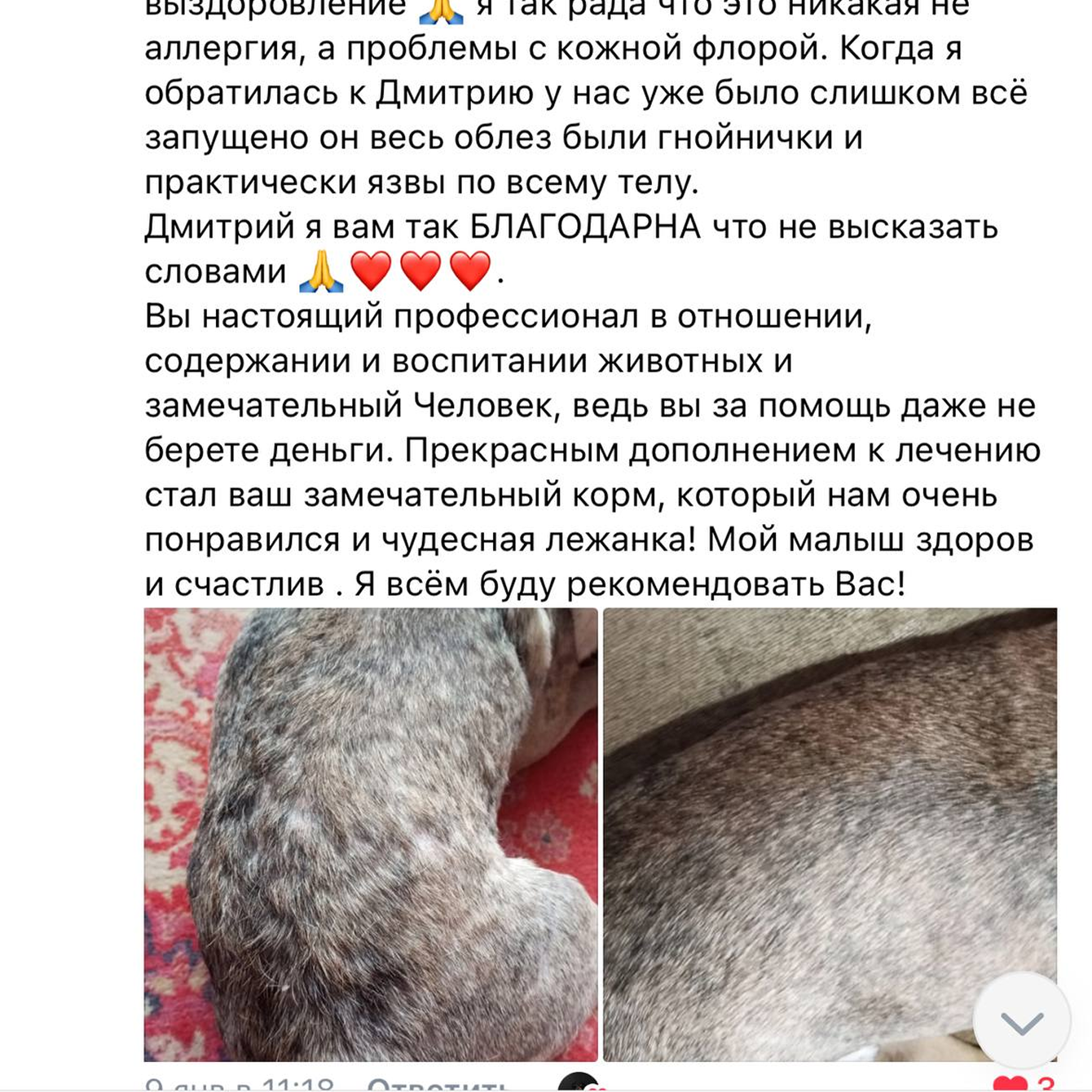Like the comment with the heart icon

[x=1010, y=1085]
